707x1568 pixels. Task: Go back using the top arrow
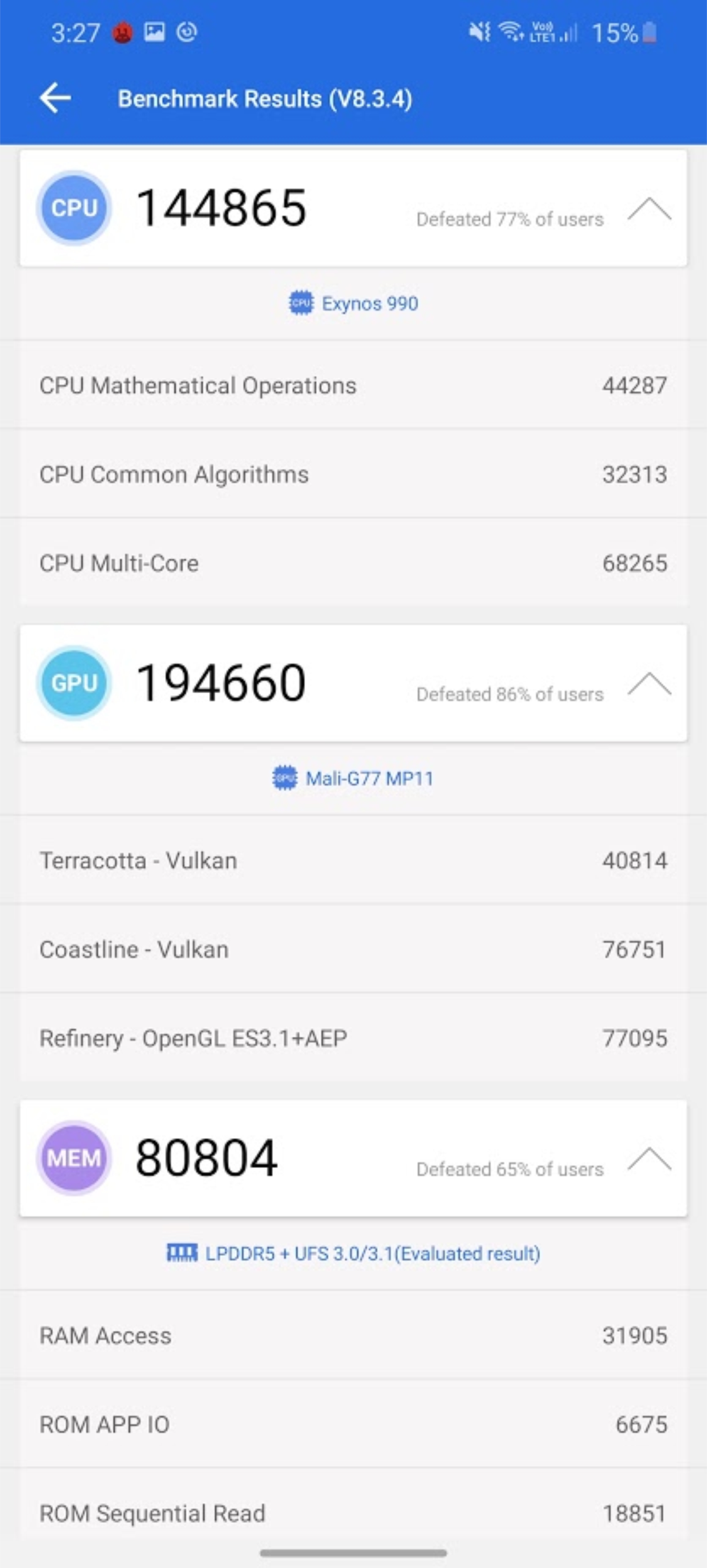[x=56, y=98]
